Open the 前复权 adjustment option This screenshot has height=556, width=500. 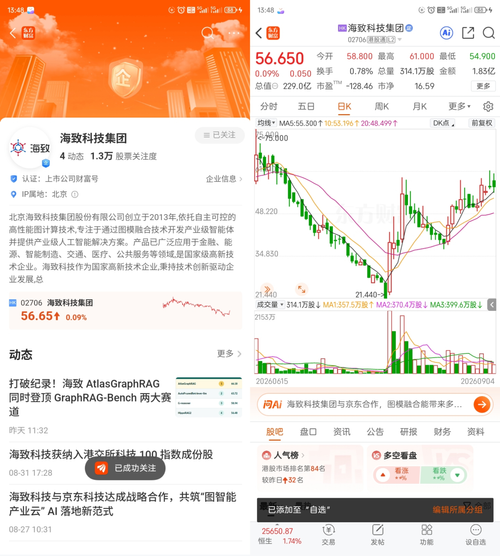pos(482,123)
